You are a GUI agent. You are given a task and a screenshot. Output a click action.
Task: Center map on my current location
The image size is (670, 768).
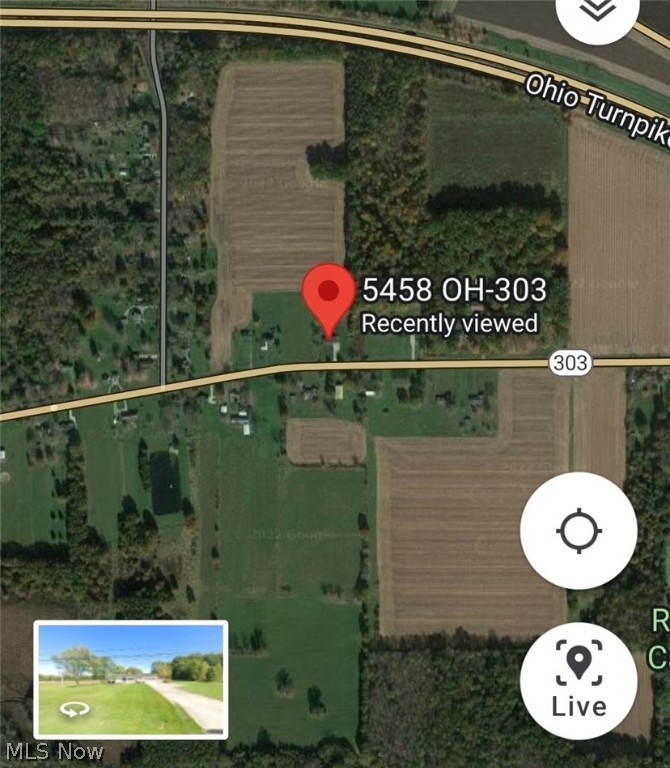tap(578, 530)
